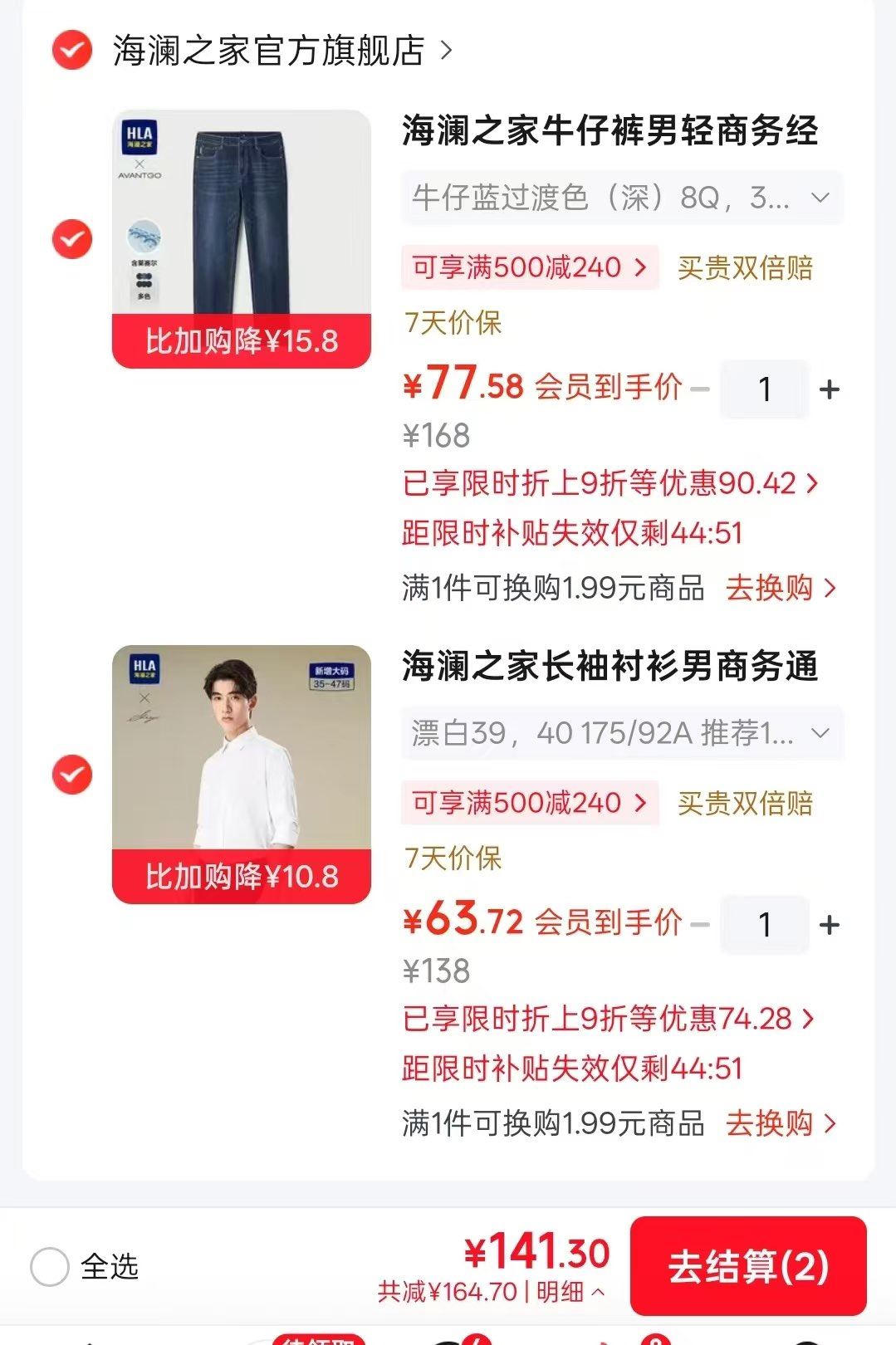Tap 去换购 under the shirt item
This screenshot has height=1345, width=896.
coord(781,1123)
